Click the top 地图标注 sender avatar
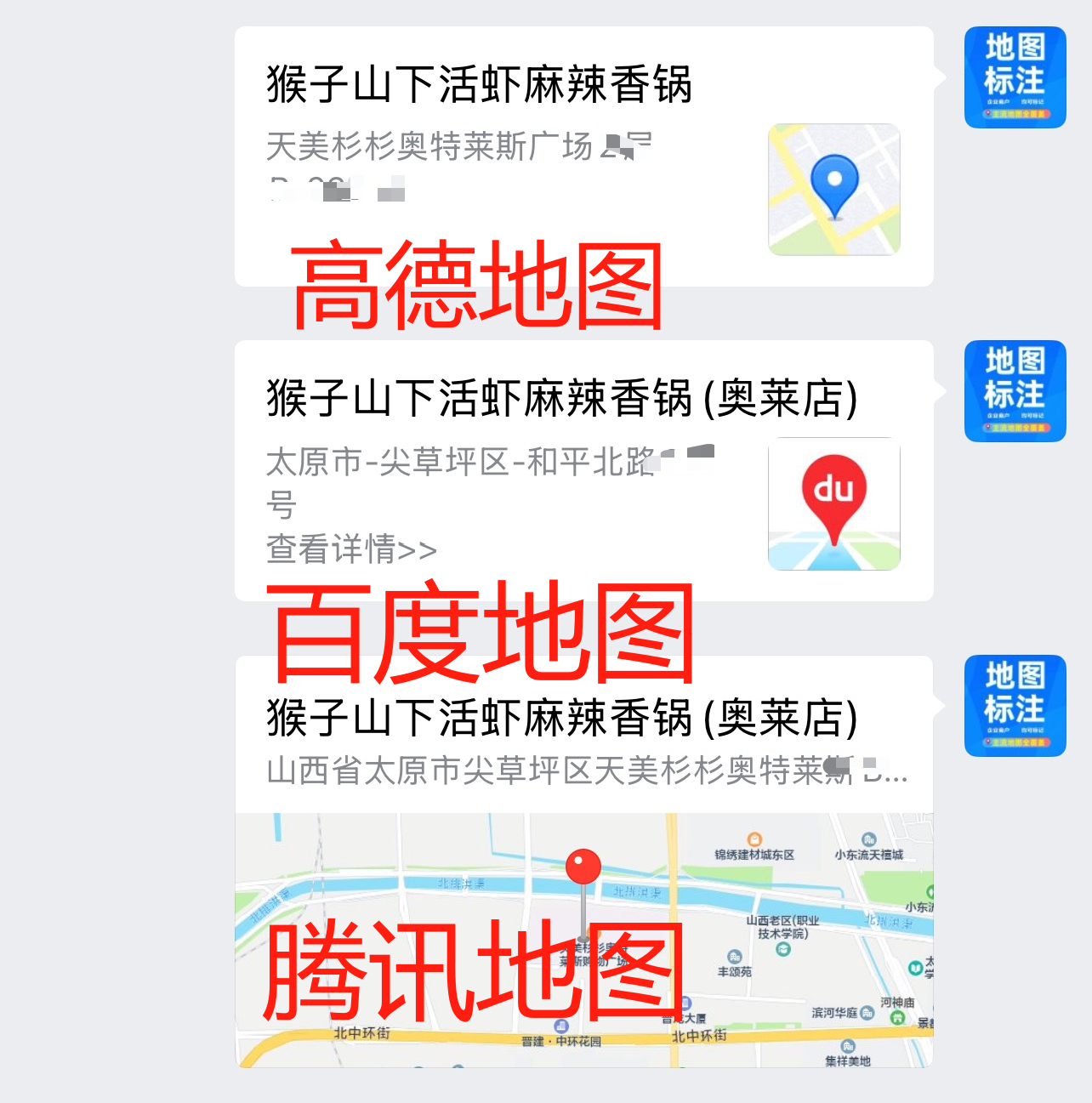This screenshot has height=1103, width=1092. click(1015, 77)
